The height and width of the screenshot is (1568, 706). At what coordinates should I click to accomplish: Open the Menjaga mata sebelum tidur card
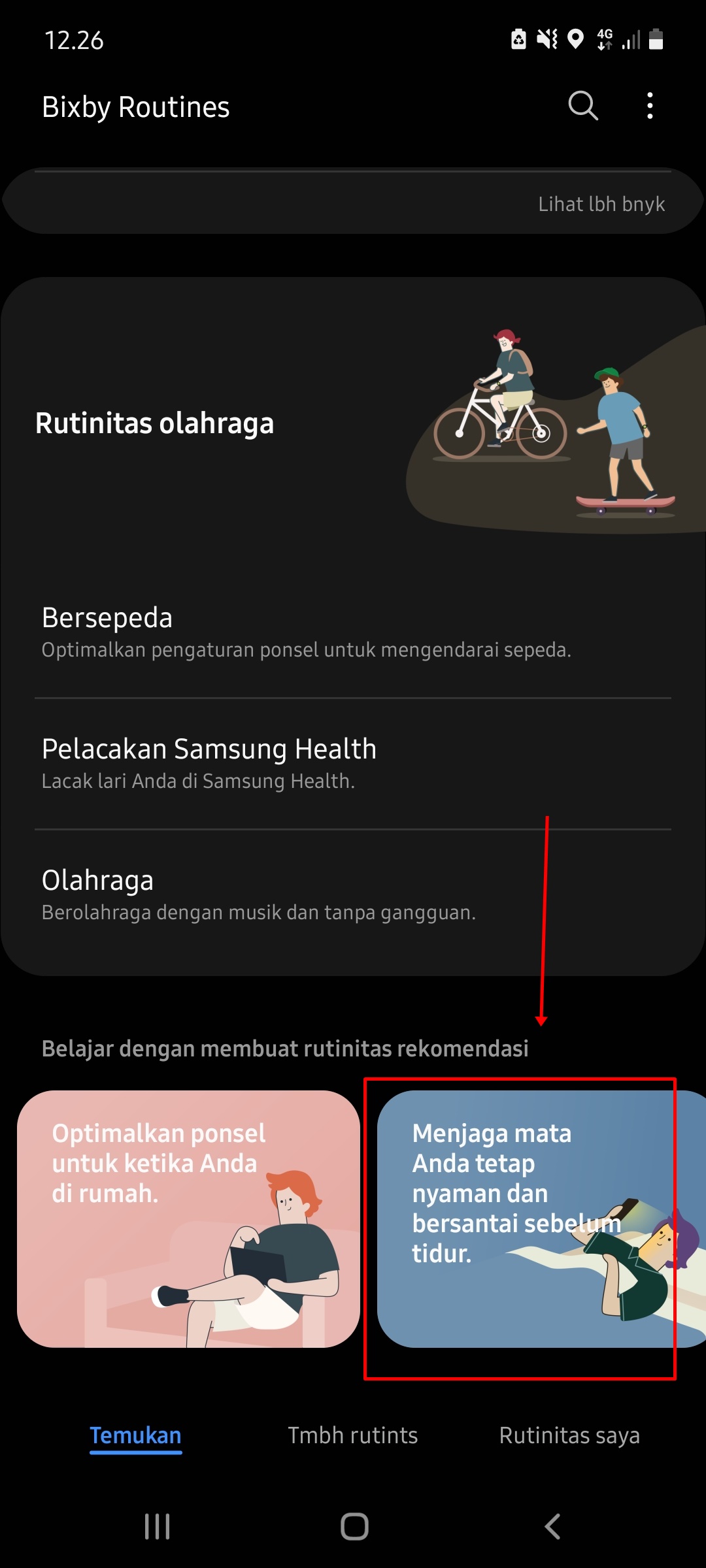536,1218
